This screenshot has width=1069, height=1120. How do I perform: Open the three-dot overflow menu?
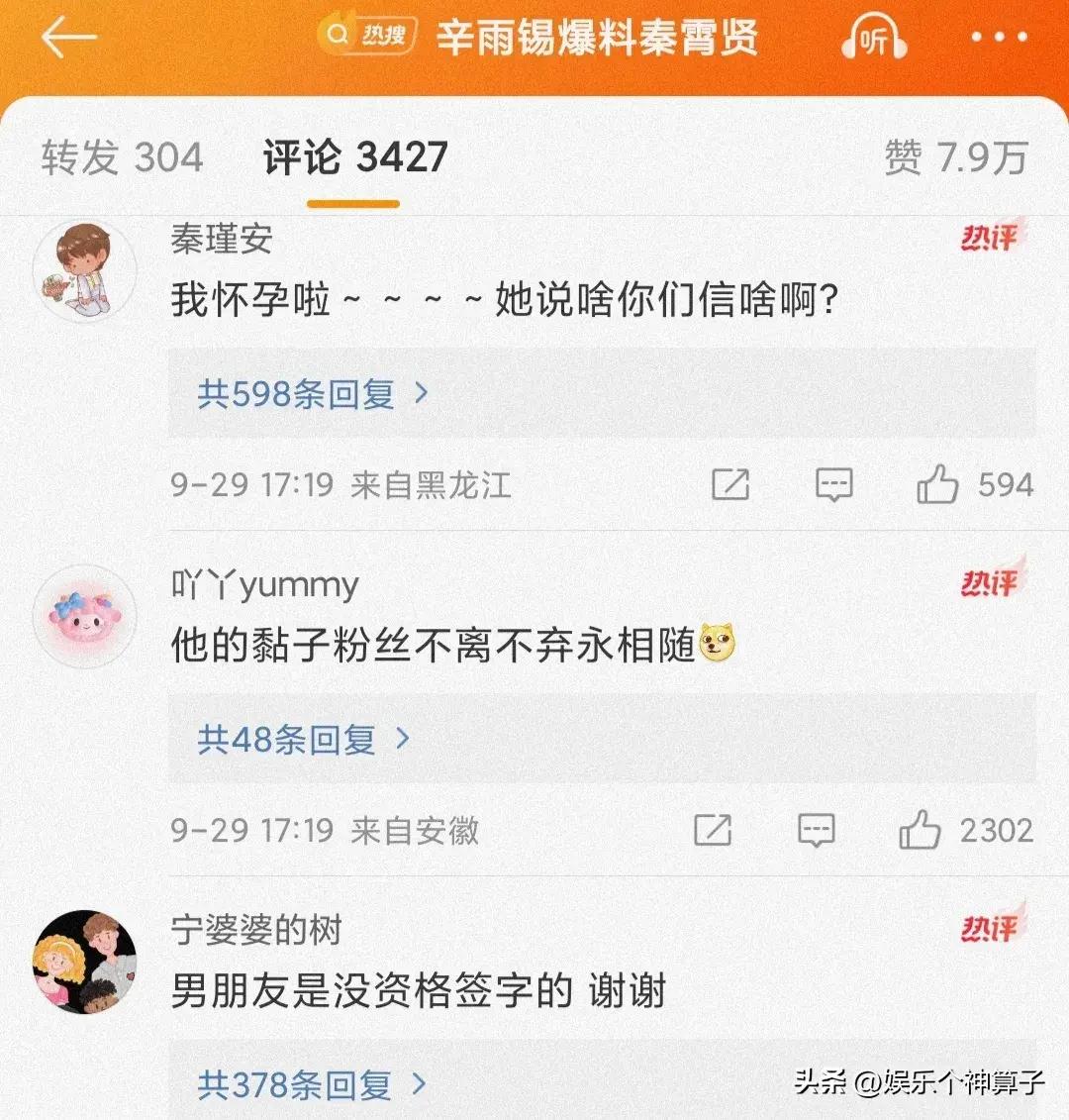tap(999, 39)
